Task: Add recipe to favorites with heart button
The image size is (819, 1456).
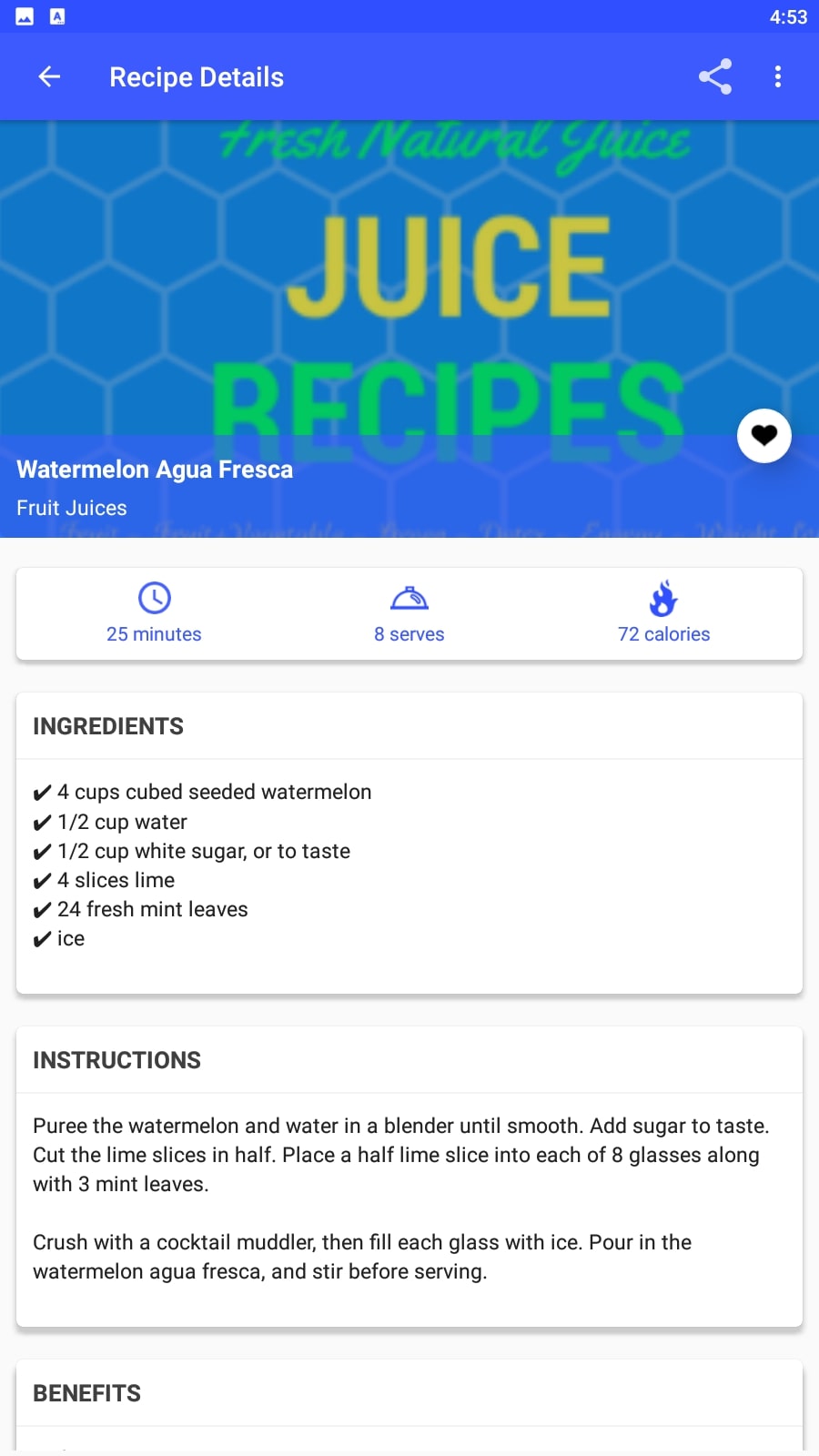Action: [764, 436]
